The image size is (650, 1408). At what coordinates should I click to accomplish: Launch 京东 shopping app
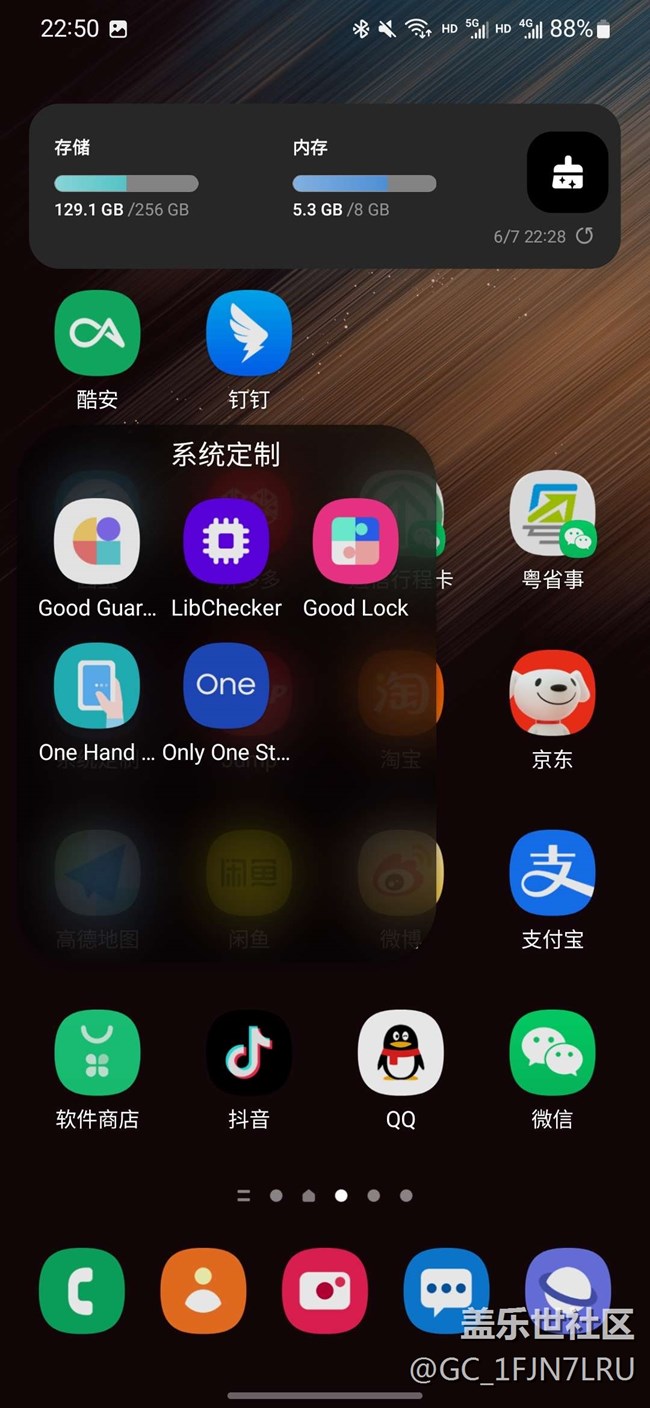552,693
